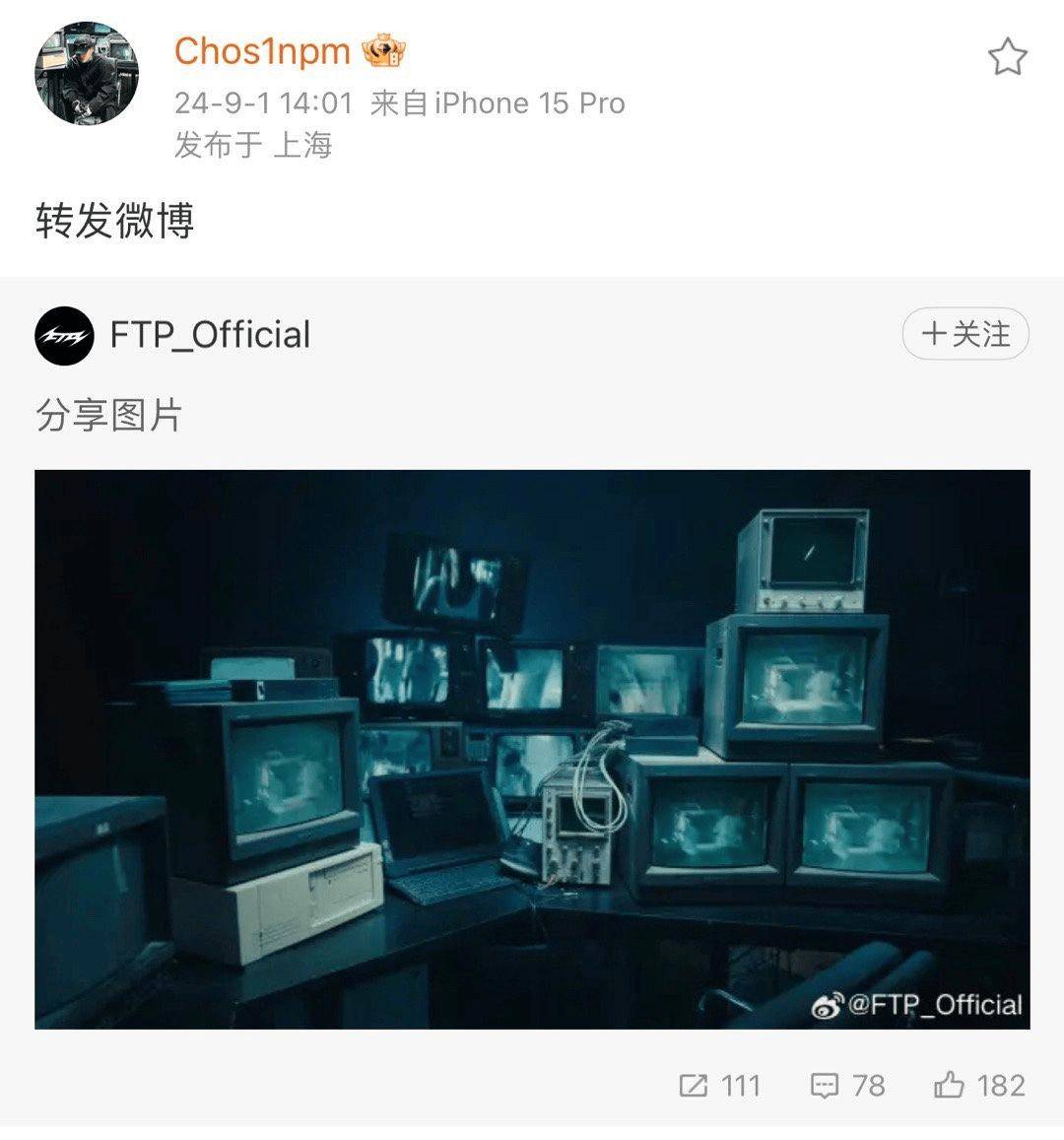Repost this post showing 111 shares

[720, 1085]
